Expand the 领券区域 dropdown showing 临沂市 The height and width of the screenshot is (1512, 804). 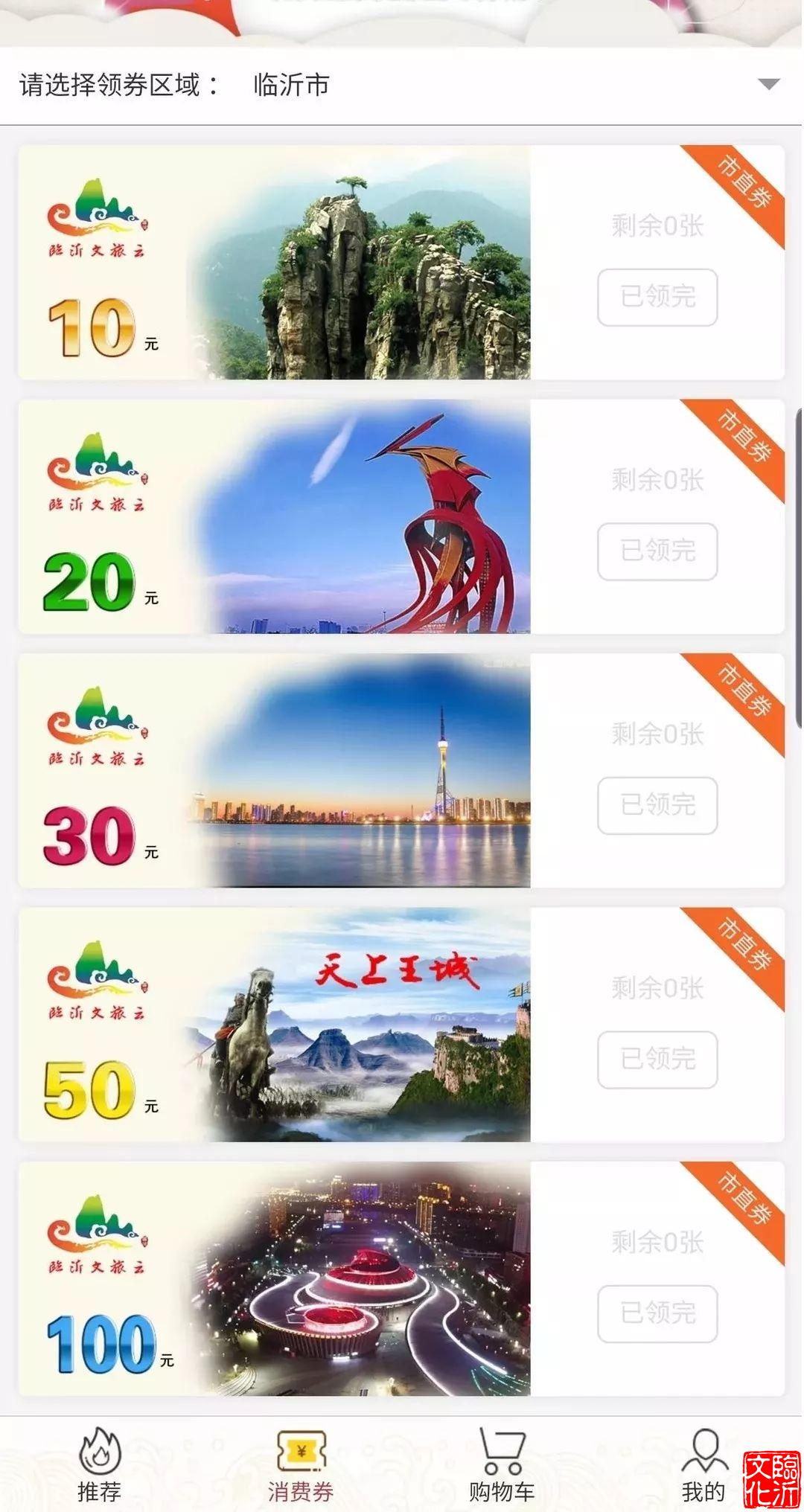coord(768,84)
